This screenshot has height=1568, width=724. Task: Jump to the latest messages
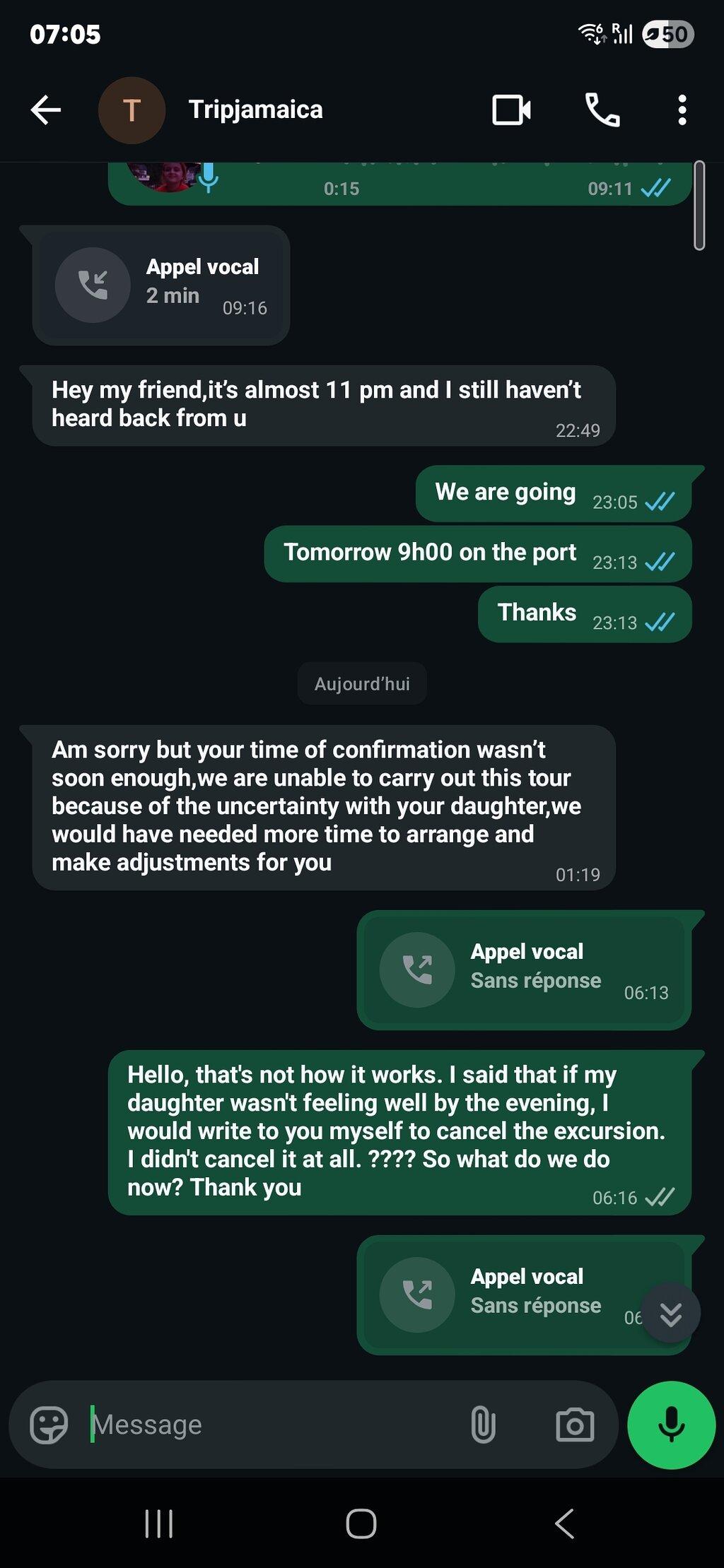[x=670, y=1313]
